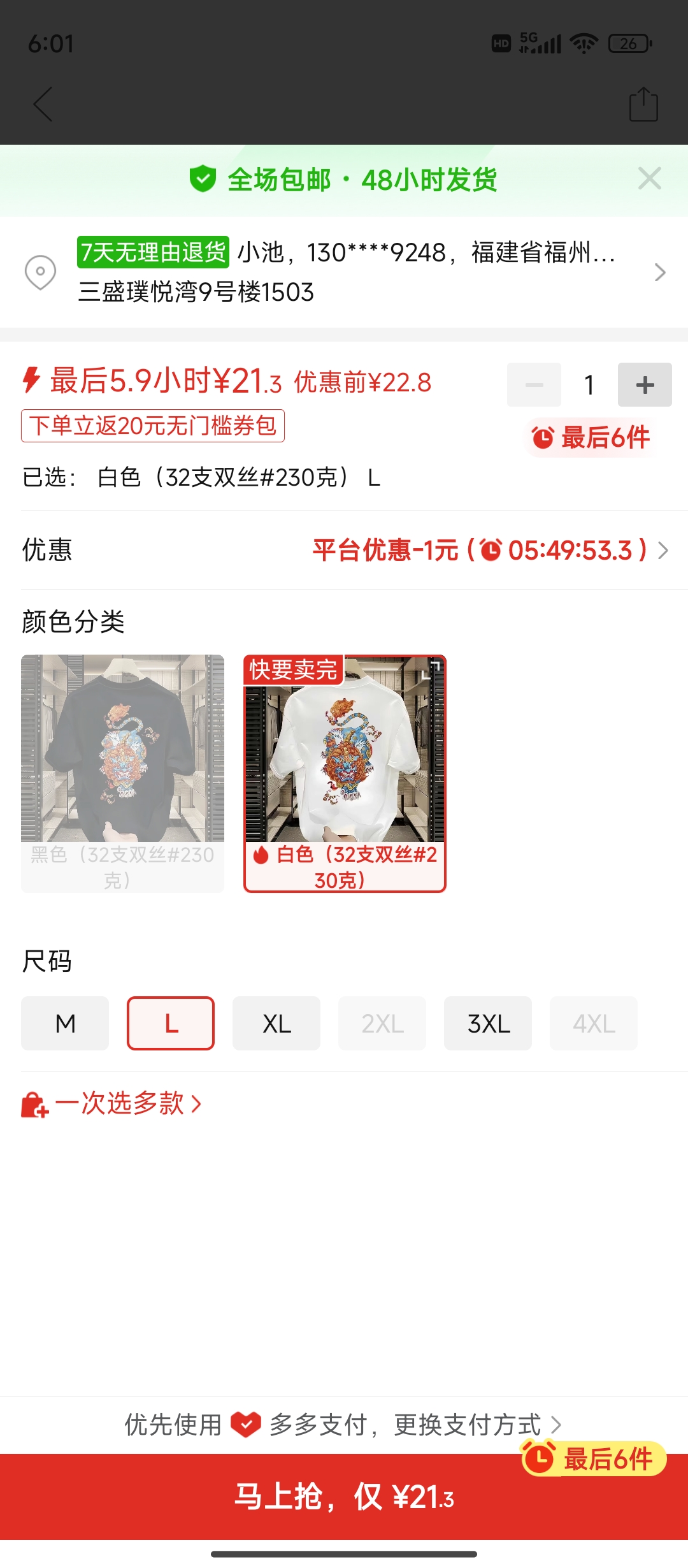Select size L
Viewport: 688px width, 1568px height.
[x=171, y=1023]
